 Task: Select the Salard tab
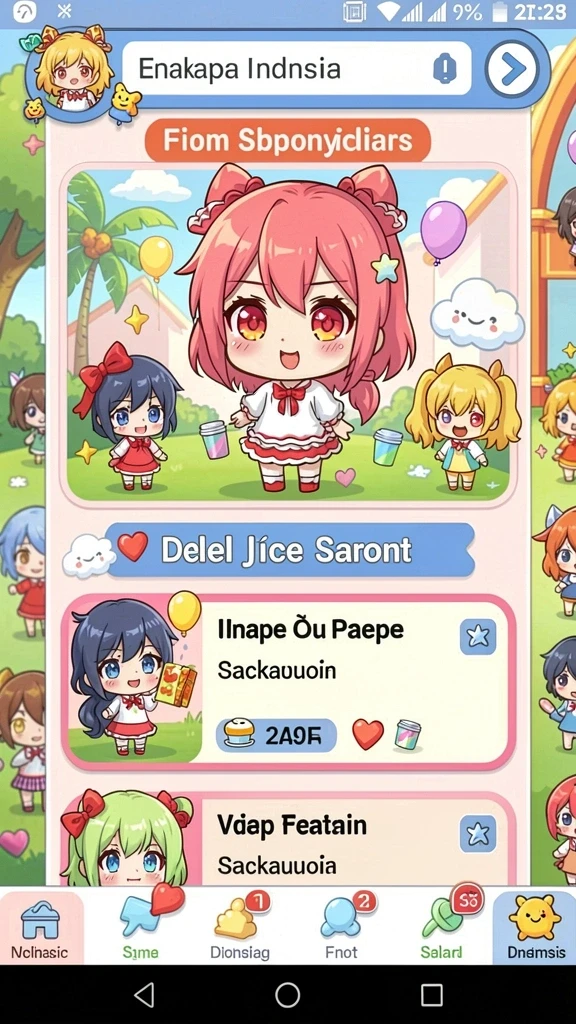click(x=441, y=927)
